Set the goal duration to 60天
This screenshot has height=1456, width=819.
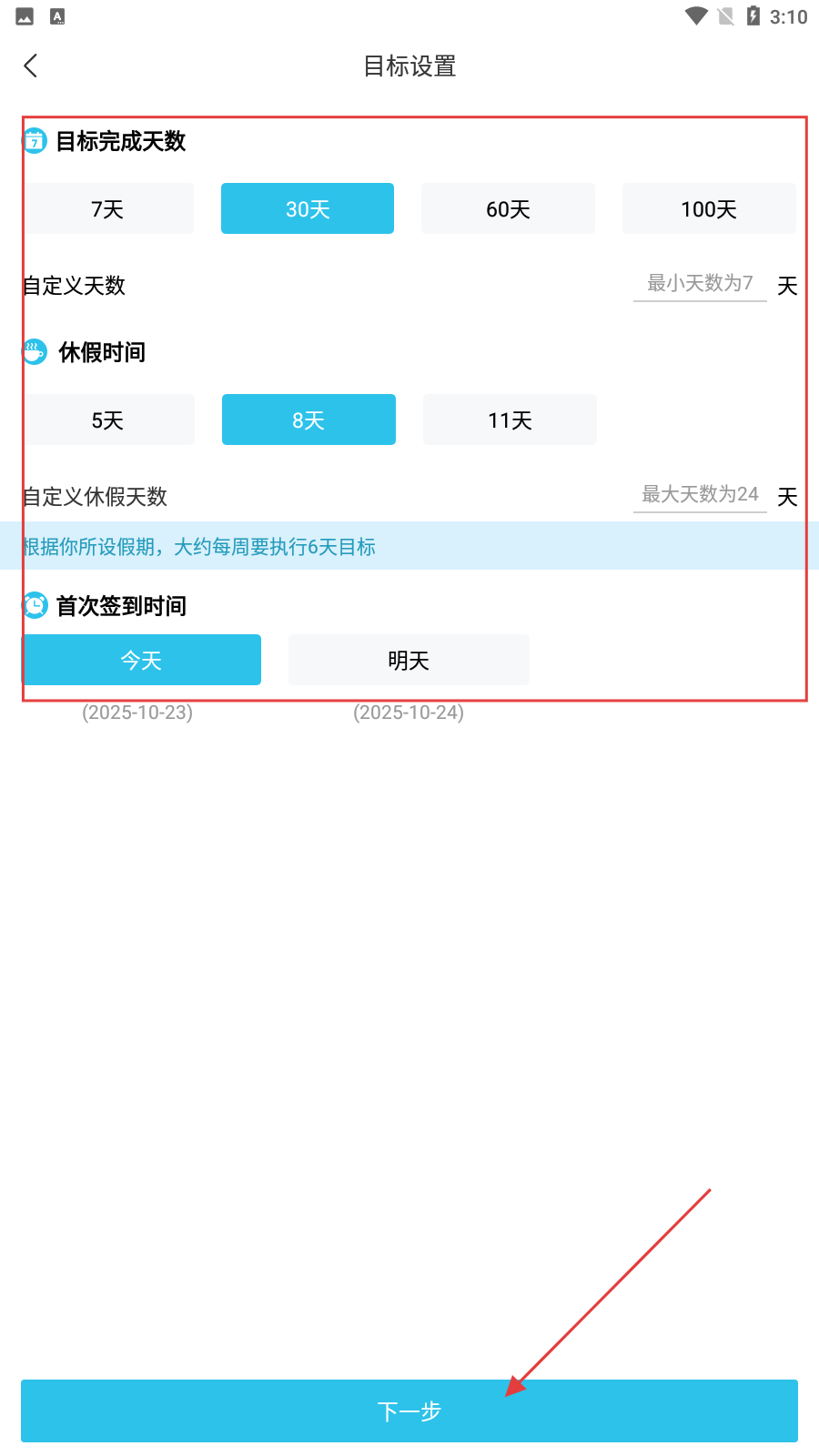508,208
